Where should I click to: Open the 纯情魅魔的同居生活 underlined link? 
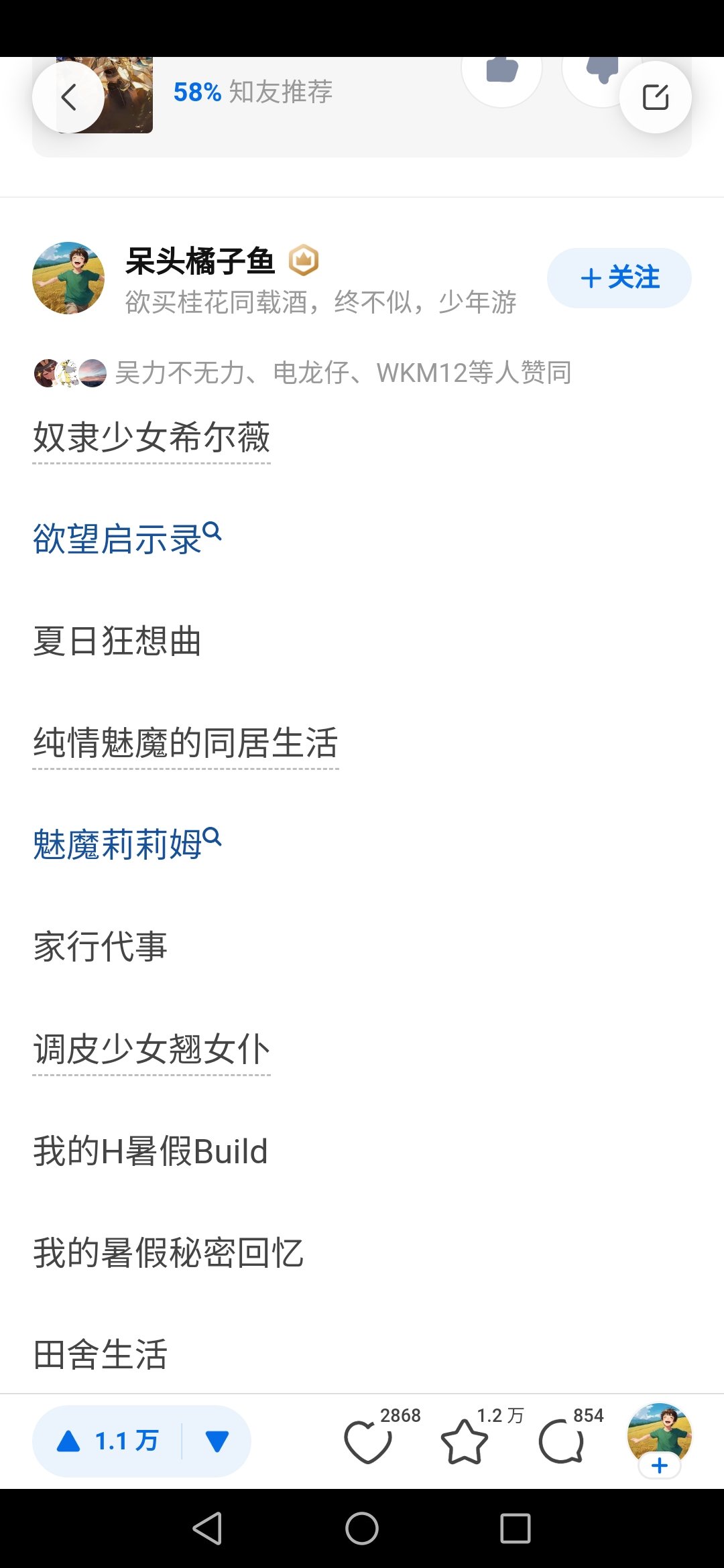tap(186, 743)
